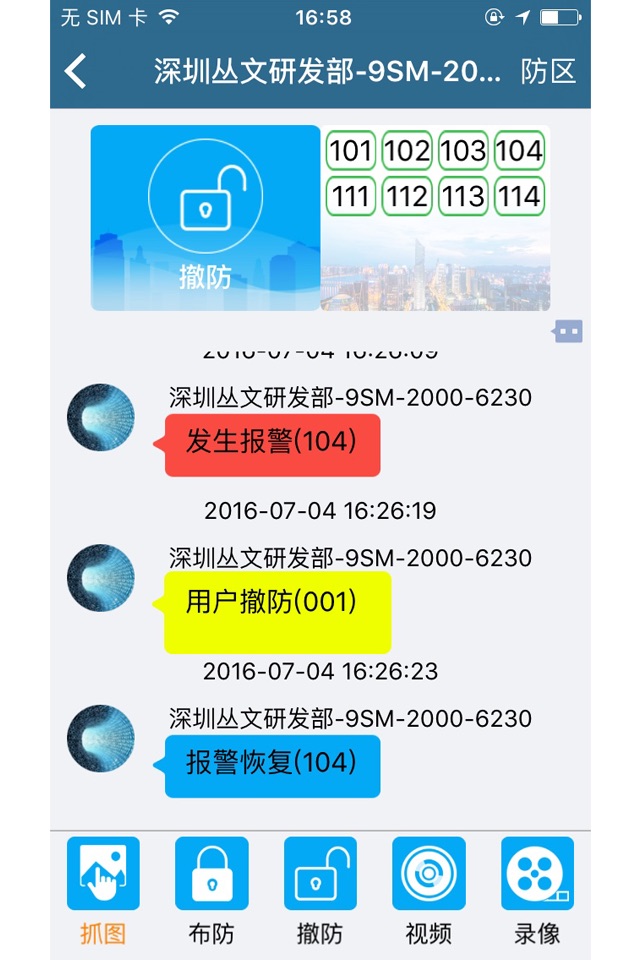This screenshot has height=960, width=640.
Task: Select zone 104
Action: tap(519, 152)
